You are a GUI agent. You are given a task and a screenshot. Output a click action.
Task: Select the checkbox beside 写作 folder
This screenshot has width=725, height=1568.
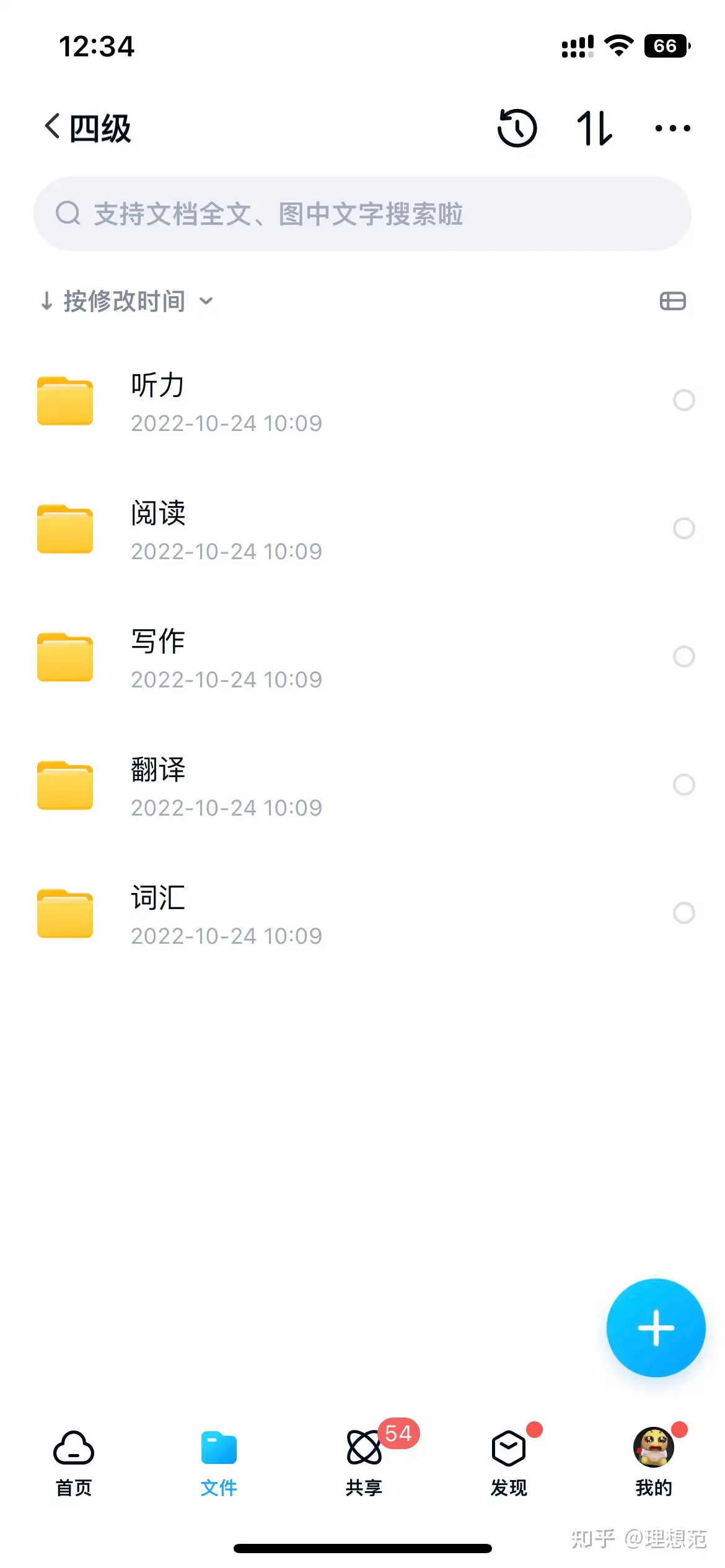click(x=684, y=657)
